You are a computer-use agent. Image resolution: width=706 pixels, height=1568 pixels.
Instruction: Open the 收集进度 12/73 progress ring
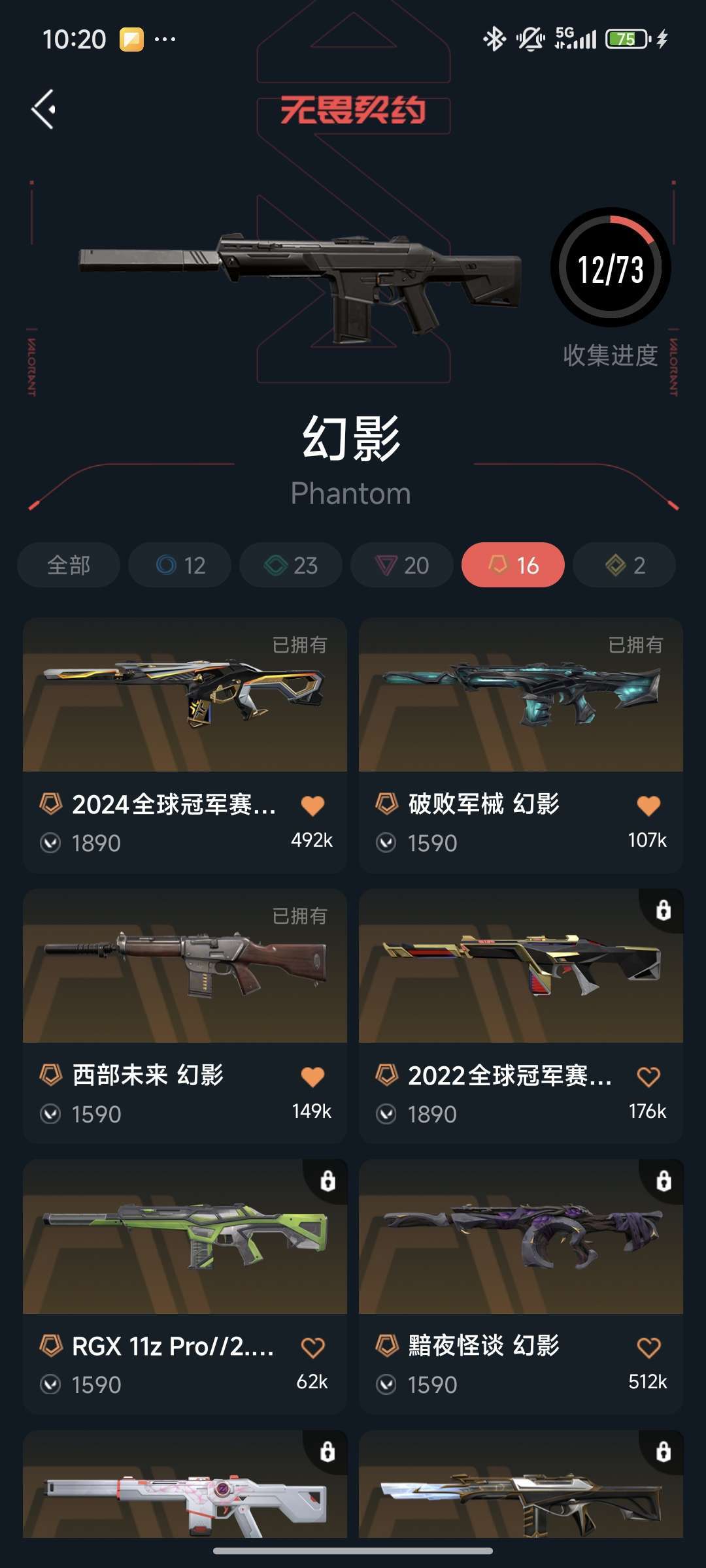(611, 268)
